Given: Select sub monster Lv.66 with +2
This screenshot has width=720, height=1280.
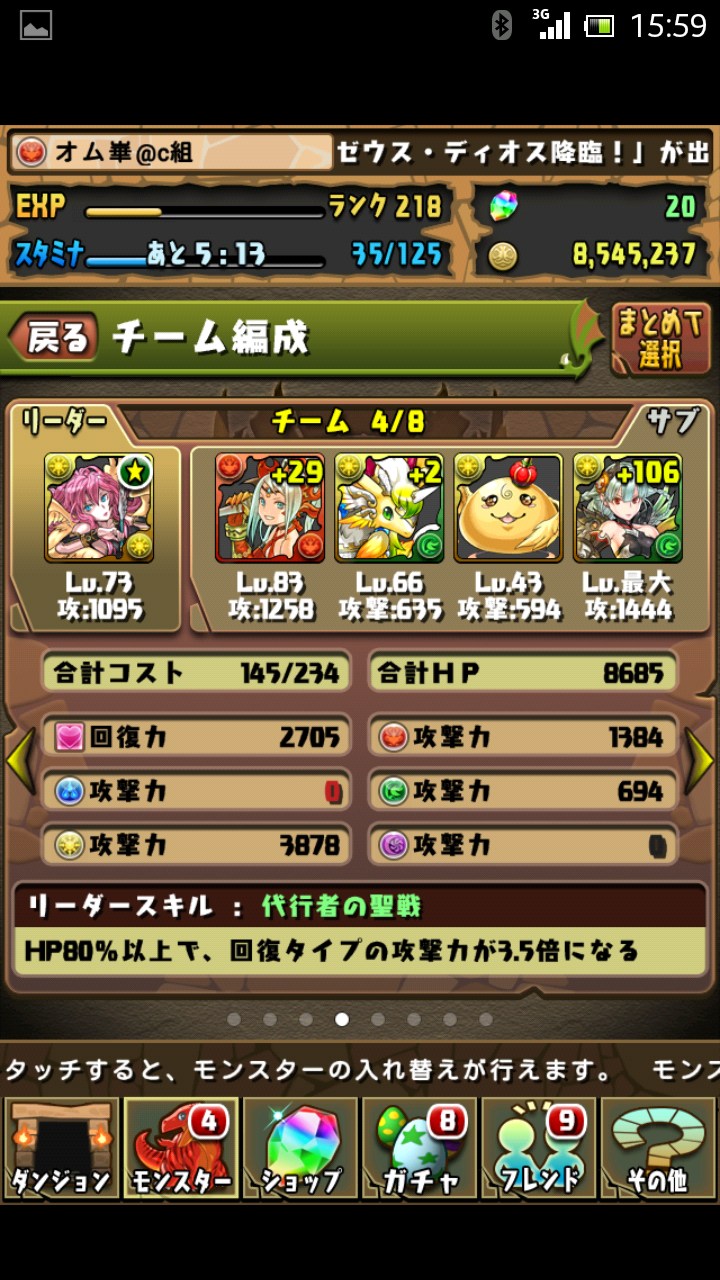Looking at the screenshot, I should [x=389, y=507].
